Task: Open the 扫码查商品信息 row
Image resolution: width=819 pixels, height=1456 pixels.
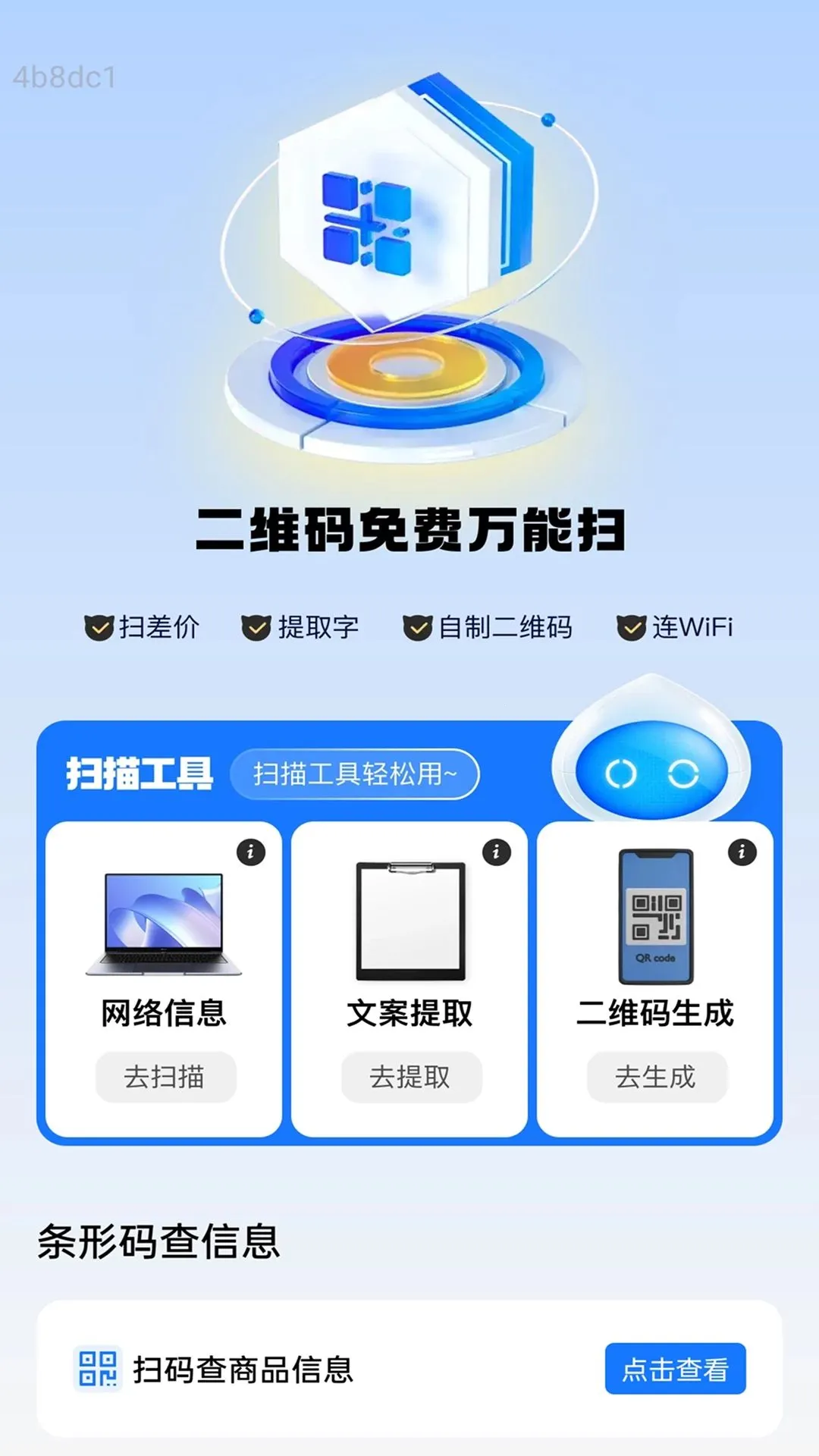Action: (x=409, y=1369)
